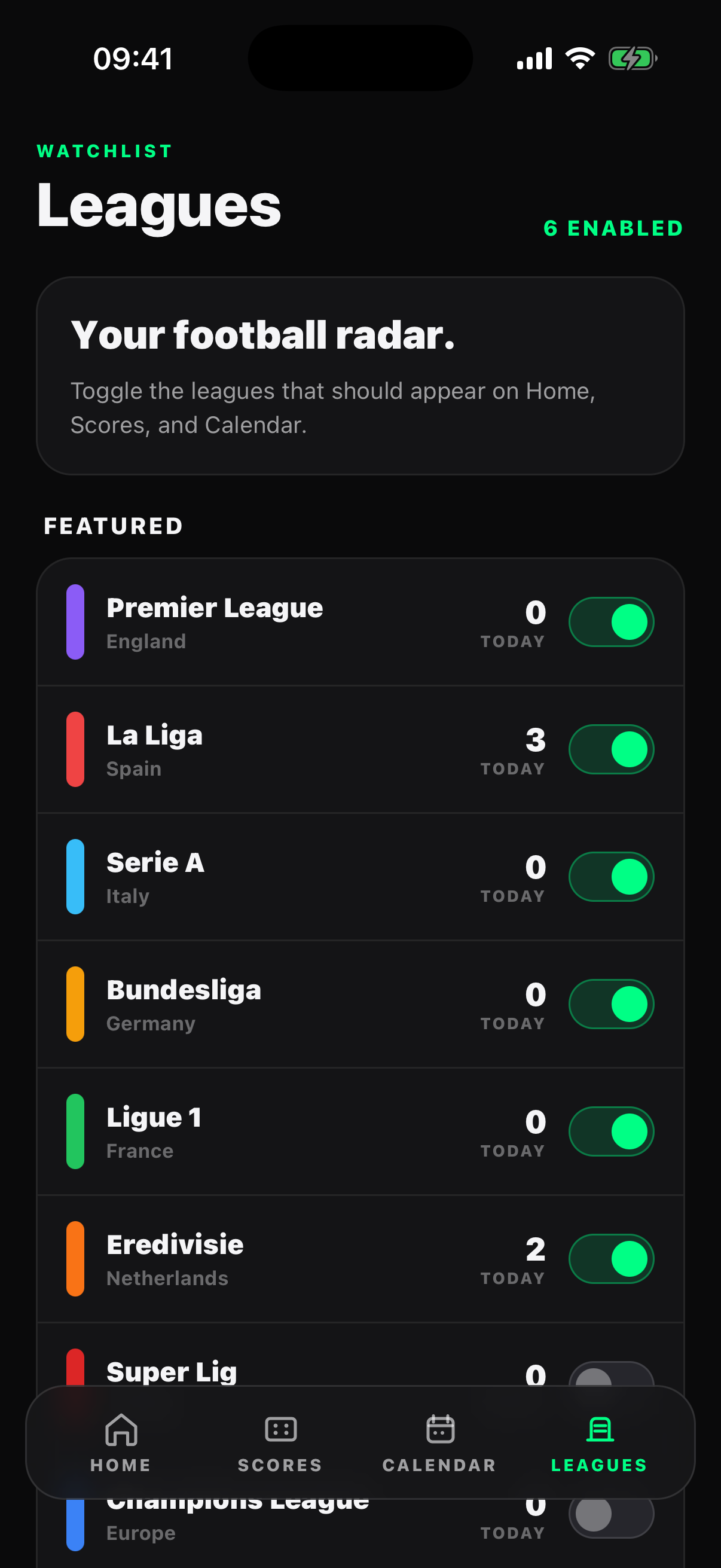Toggle off Bundesliga
Image resolution: width=721 pixels, height=1568 pixels.
(x=611, y=1003)
